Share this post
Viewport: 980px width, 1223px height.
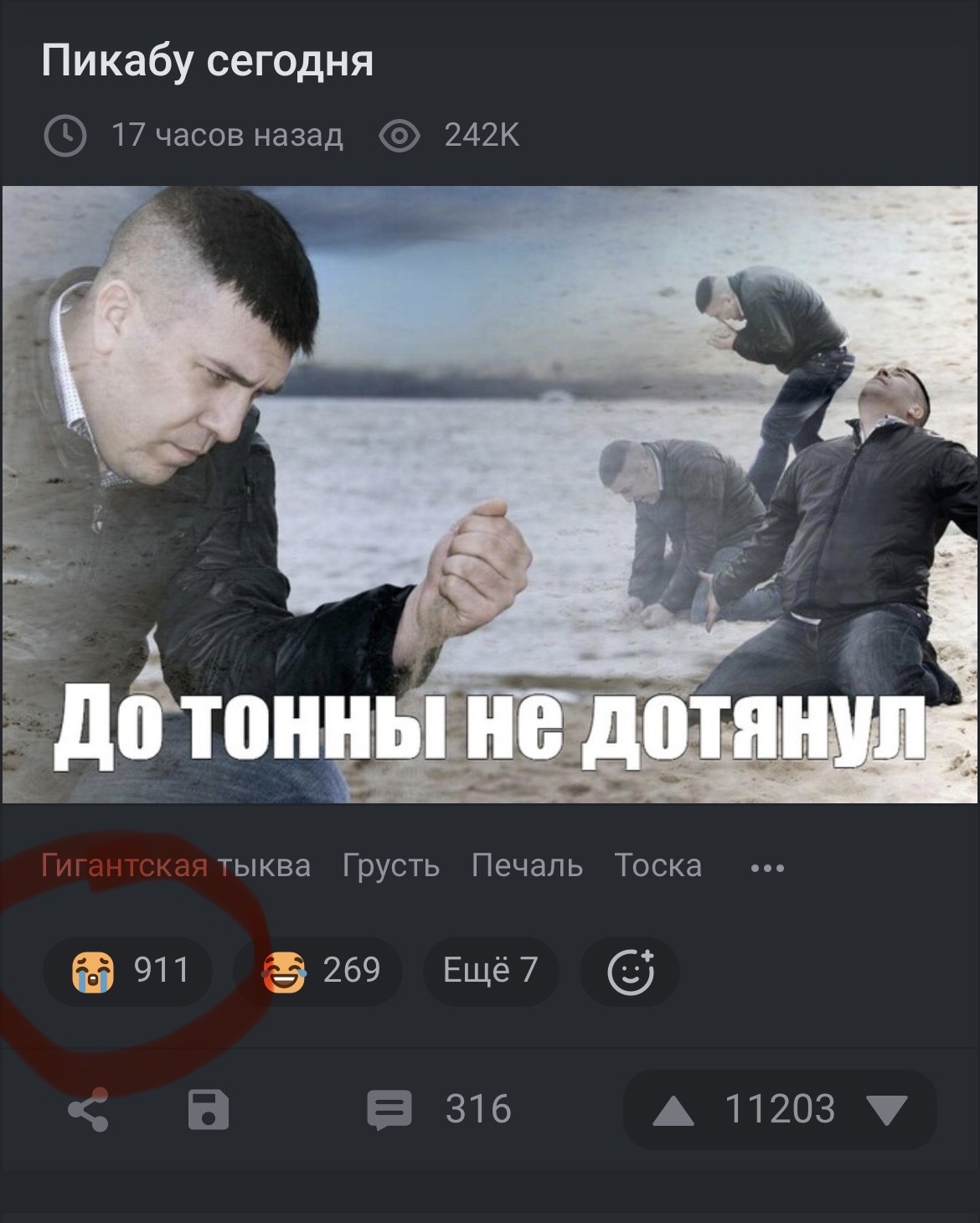pyautogui.click(x=89, y=1110)
